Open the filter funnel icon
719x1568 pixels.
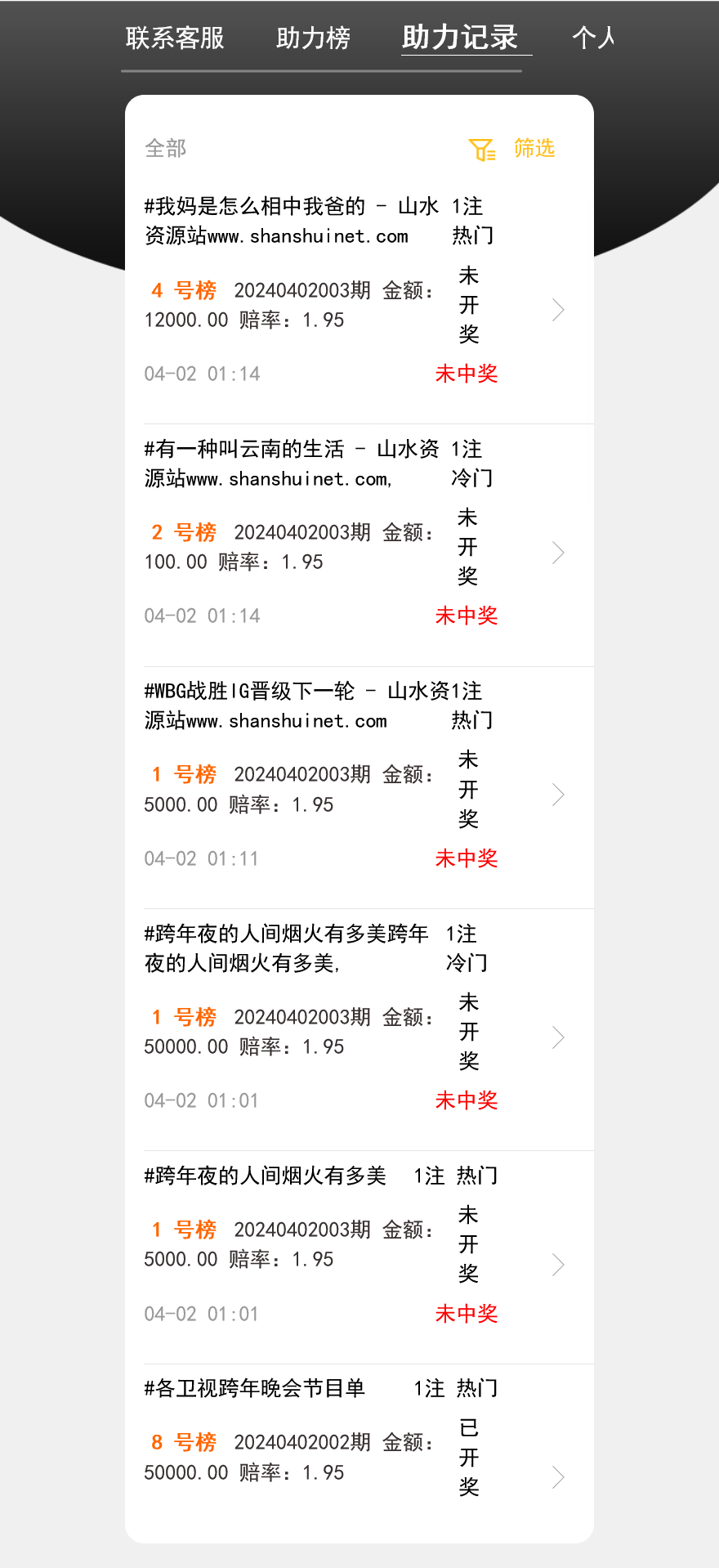pos(484,149)
